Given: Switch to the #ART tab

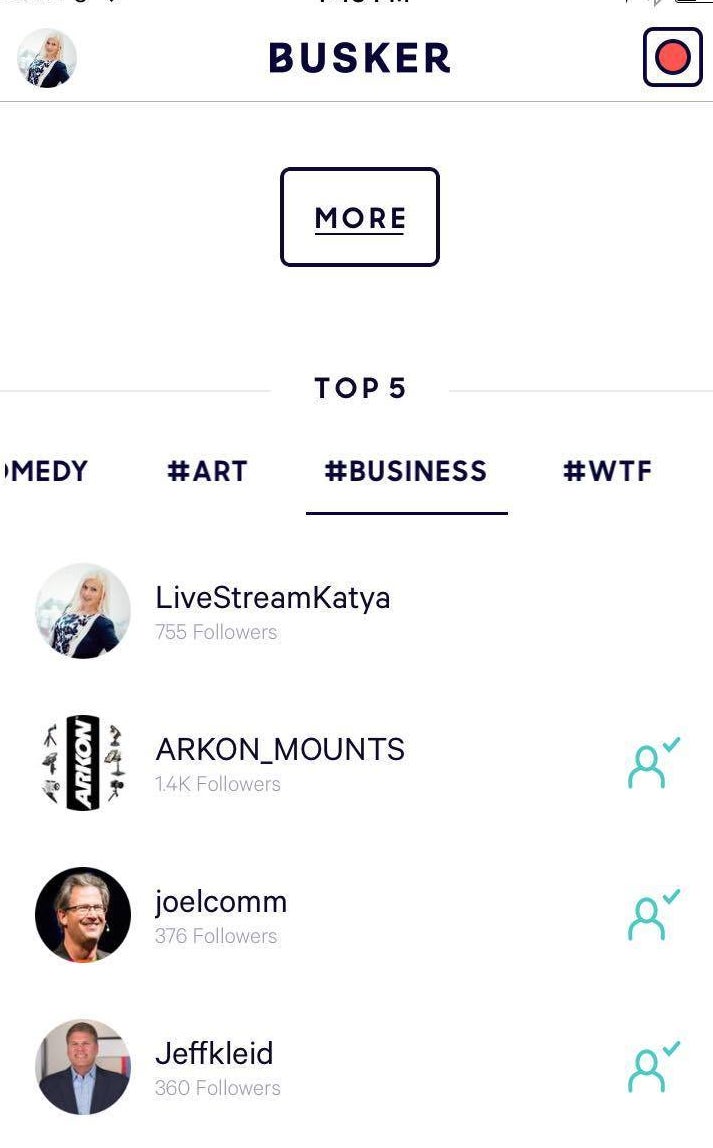Looking at the screenshot, I should (x=208, y=471).
